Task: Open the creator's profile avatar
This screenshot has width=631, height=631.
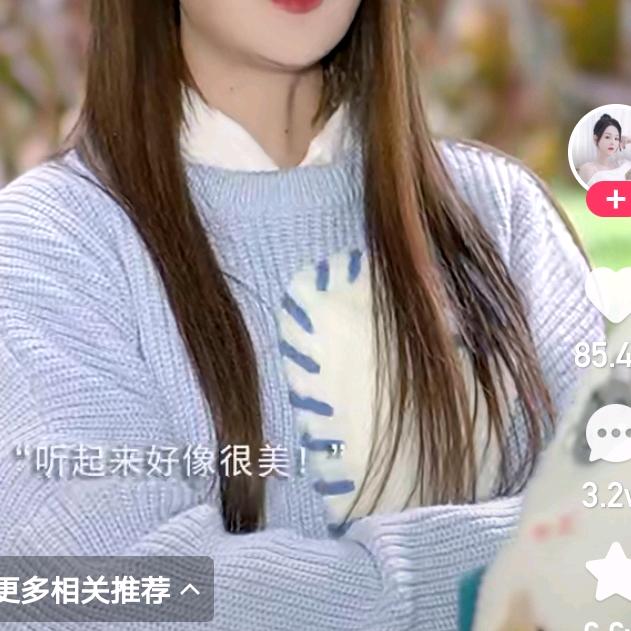Action: pos(601,147)
